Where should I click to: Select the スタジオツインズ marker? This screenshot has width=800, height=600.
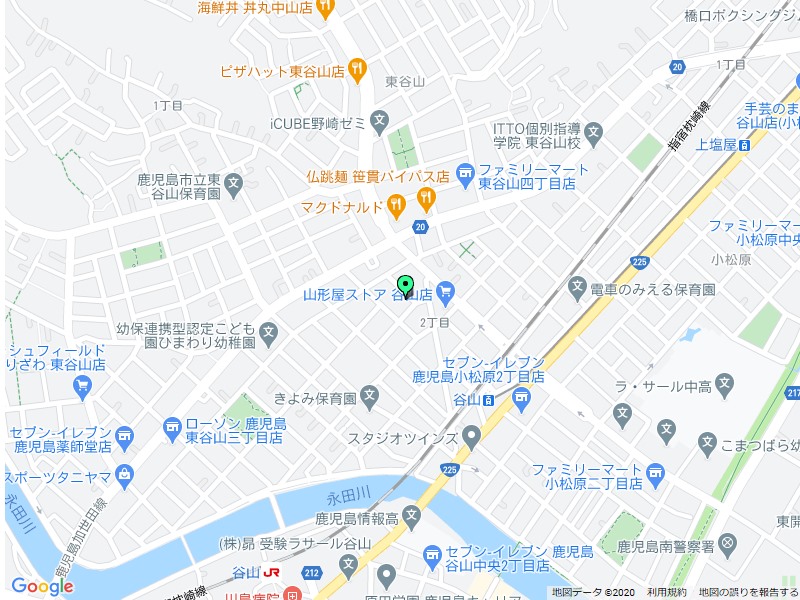pyautogui.click(x=472, y=438)
